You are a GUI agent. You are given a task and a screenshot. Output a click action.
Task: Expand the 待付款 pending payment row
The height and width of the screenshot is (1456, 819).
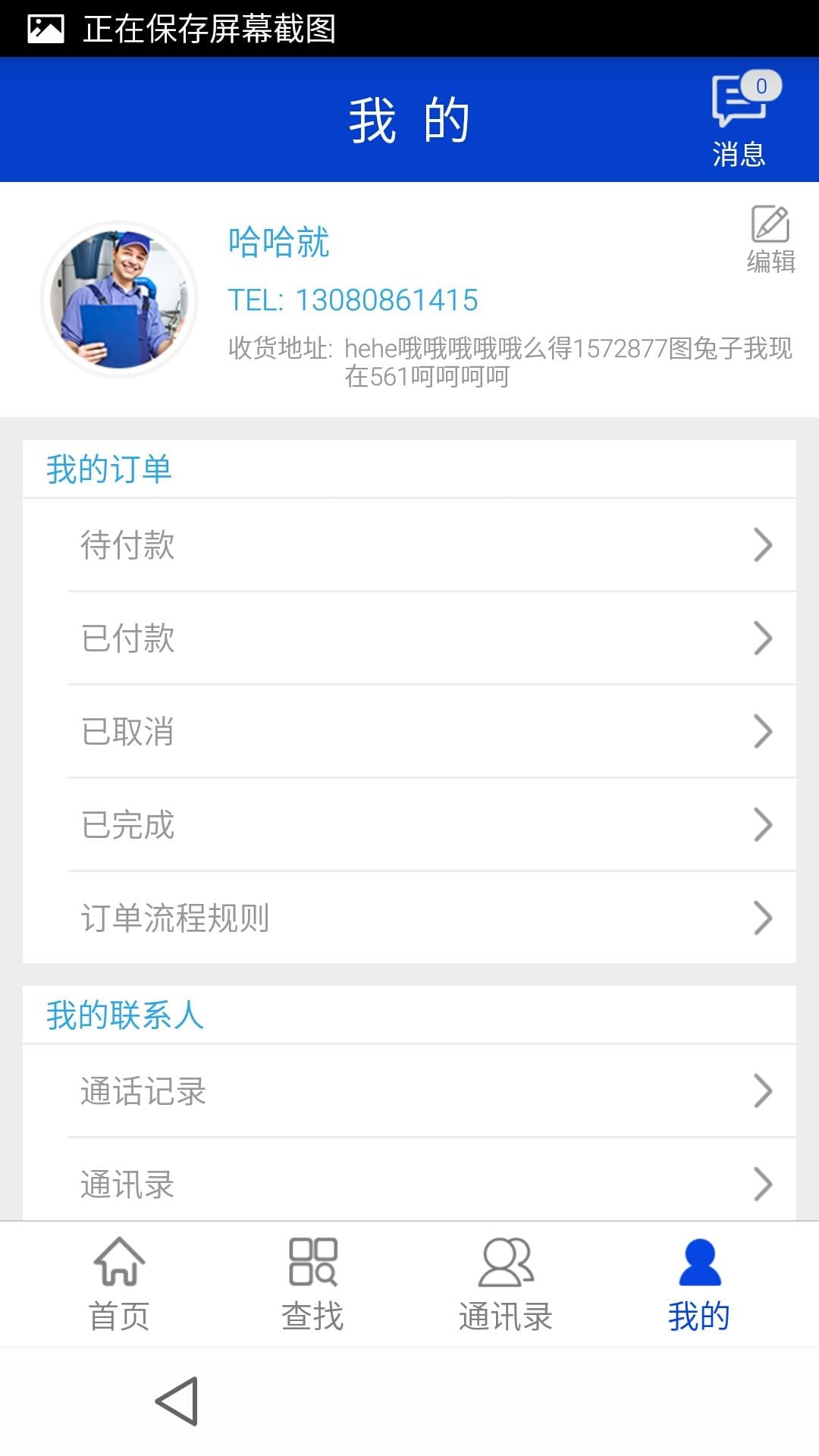coord(409,545)
